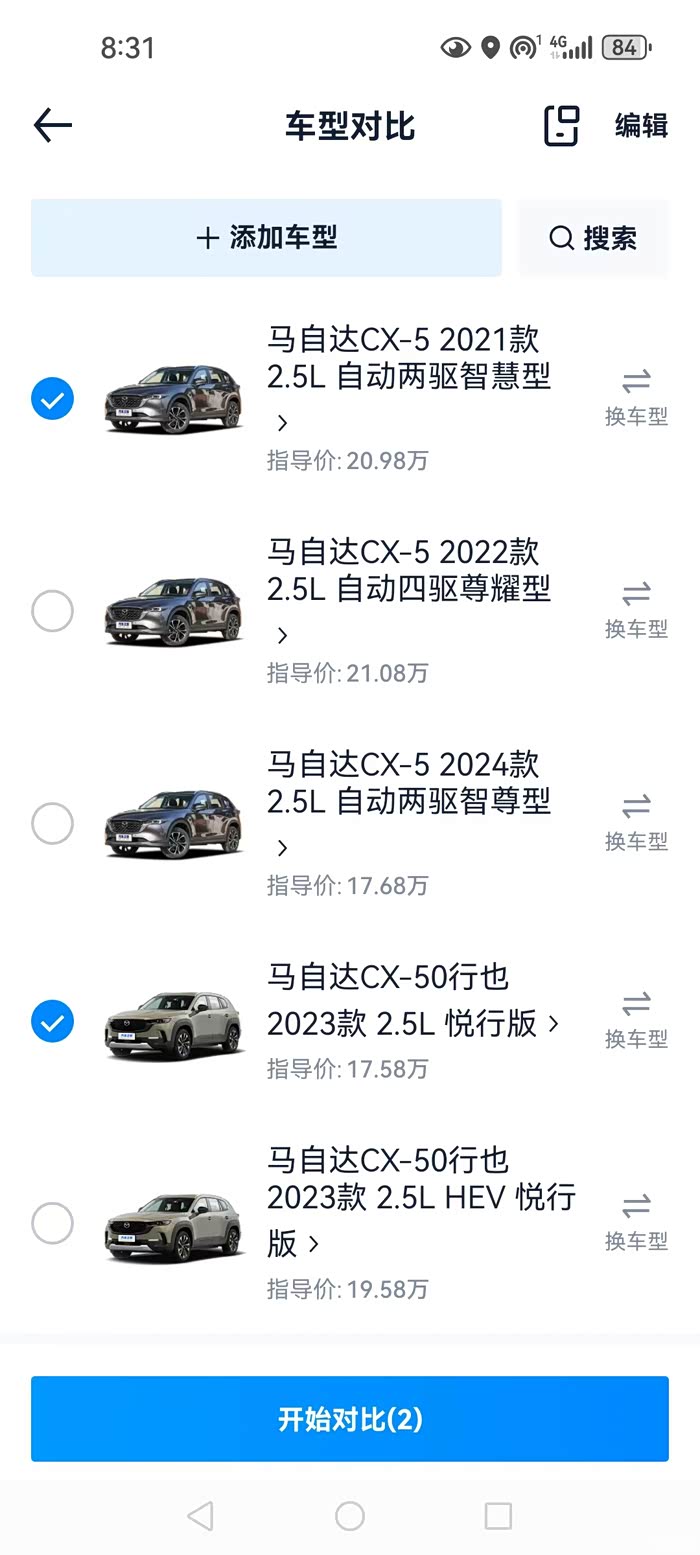Check the CX-5 2024款 两驱智尊型 checkbox
The image size is (700, 1555).
tap(52, 824)
